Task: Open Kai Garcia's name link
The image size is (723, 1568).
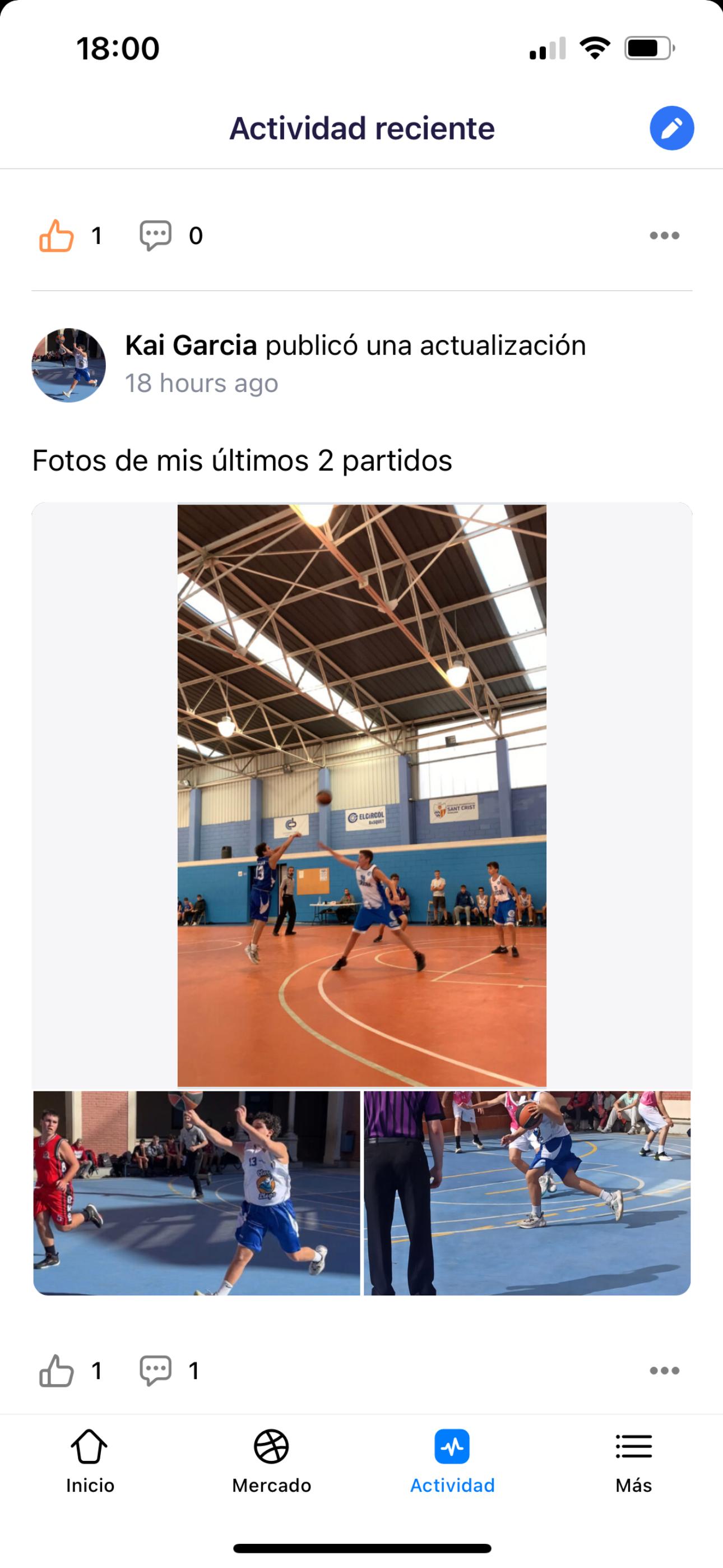Action: pos(191,345)
